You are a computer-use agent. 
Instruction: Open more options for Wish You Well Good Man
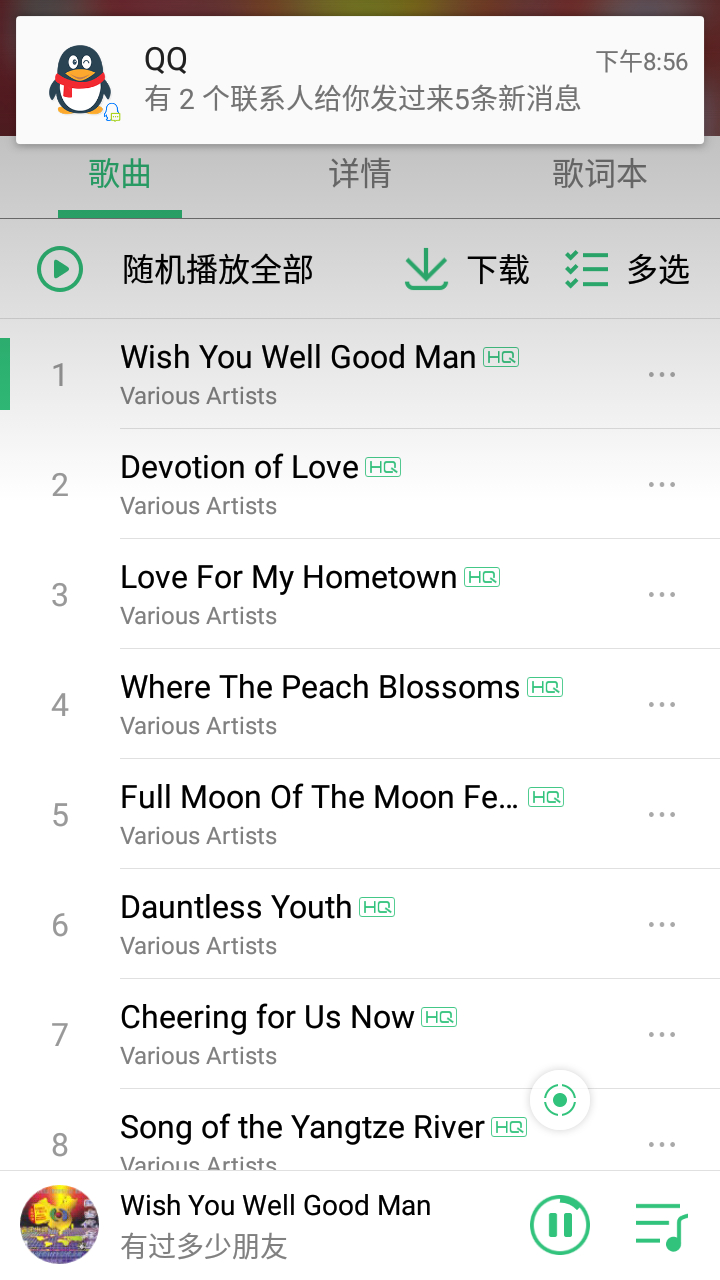click(662, 375)
